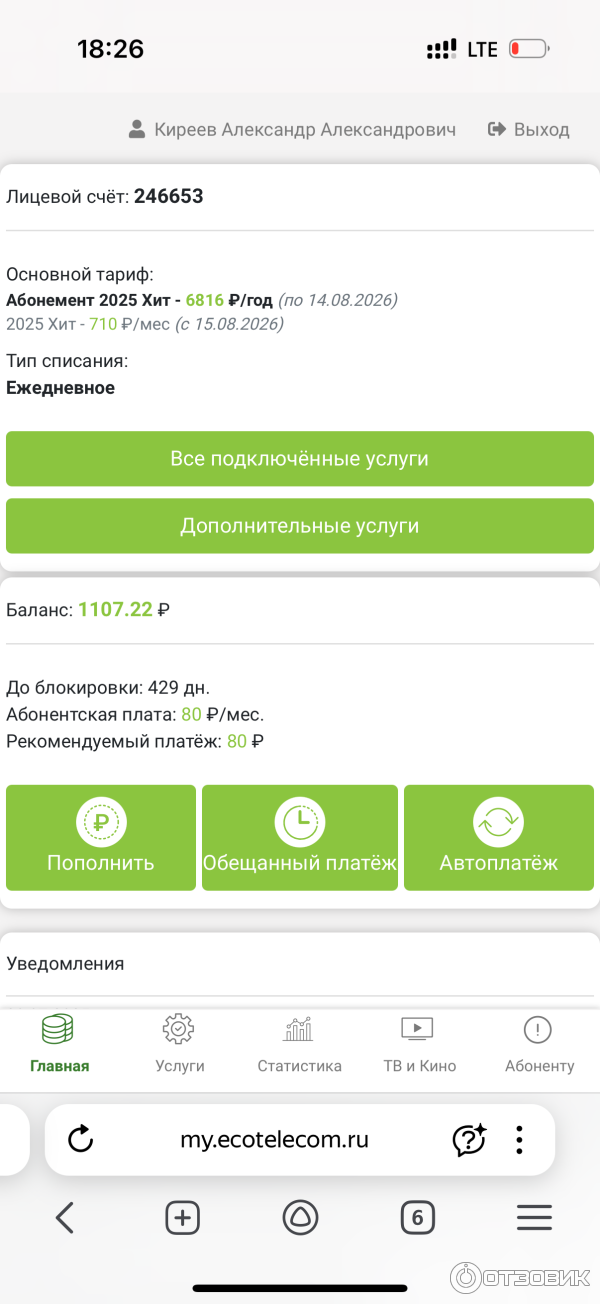This screenshot has width=600, height=1304.
Task: Switch to the Услуги tab
Action: point(180,1044)
